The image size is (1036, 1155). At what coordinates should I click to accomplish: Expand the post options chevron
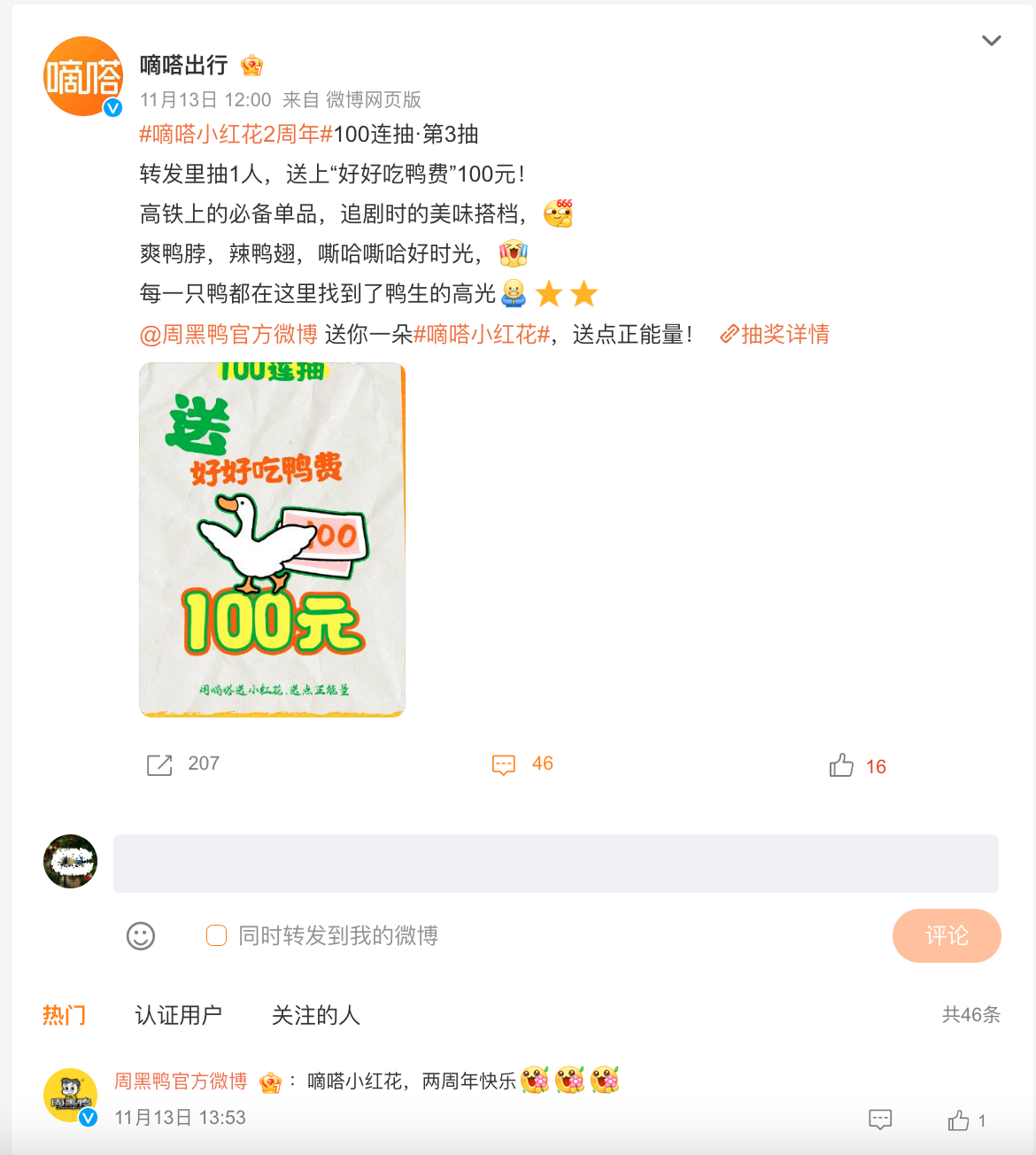tap(991, 41)
